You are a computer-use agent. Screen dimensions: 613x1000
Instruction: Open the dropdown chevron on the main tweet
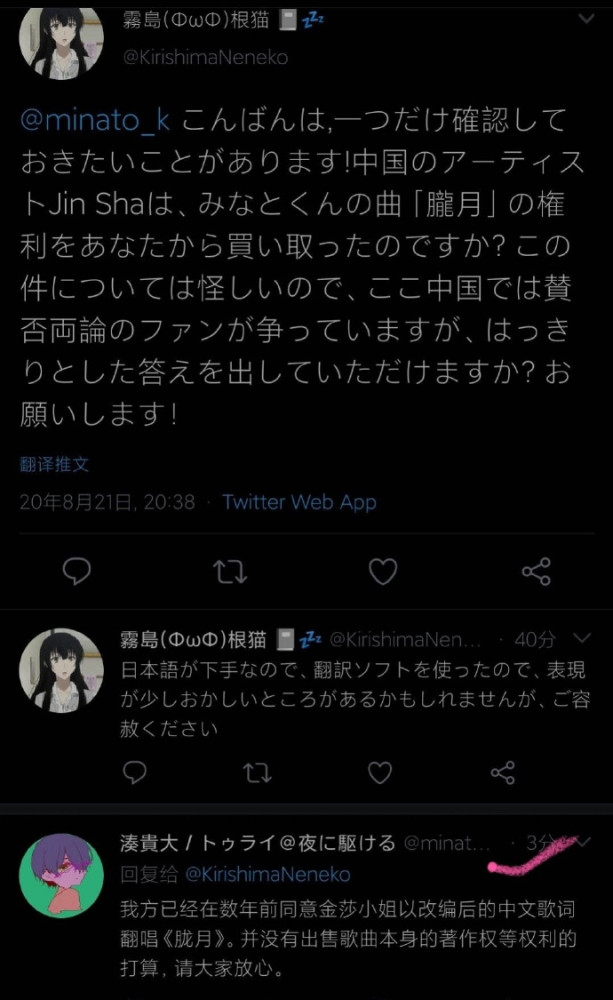click(x=586, y=18)
